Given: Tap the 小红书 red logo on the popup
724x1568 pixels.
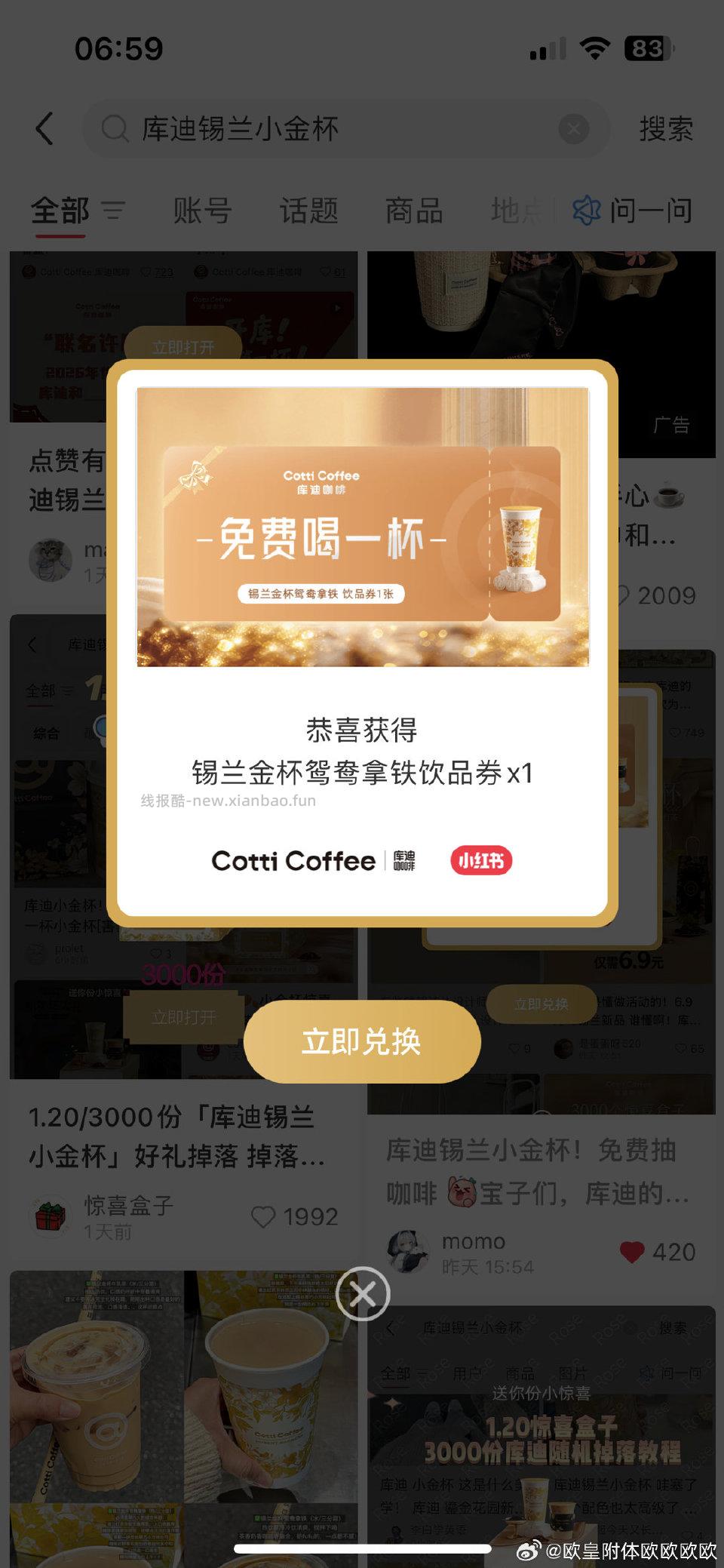Looking at the screenshot, I should tap(480, 860).
